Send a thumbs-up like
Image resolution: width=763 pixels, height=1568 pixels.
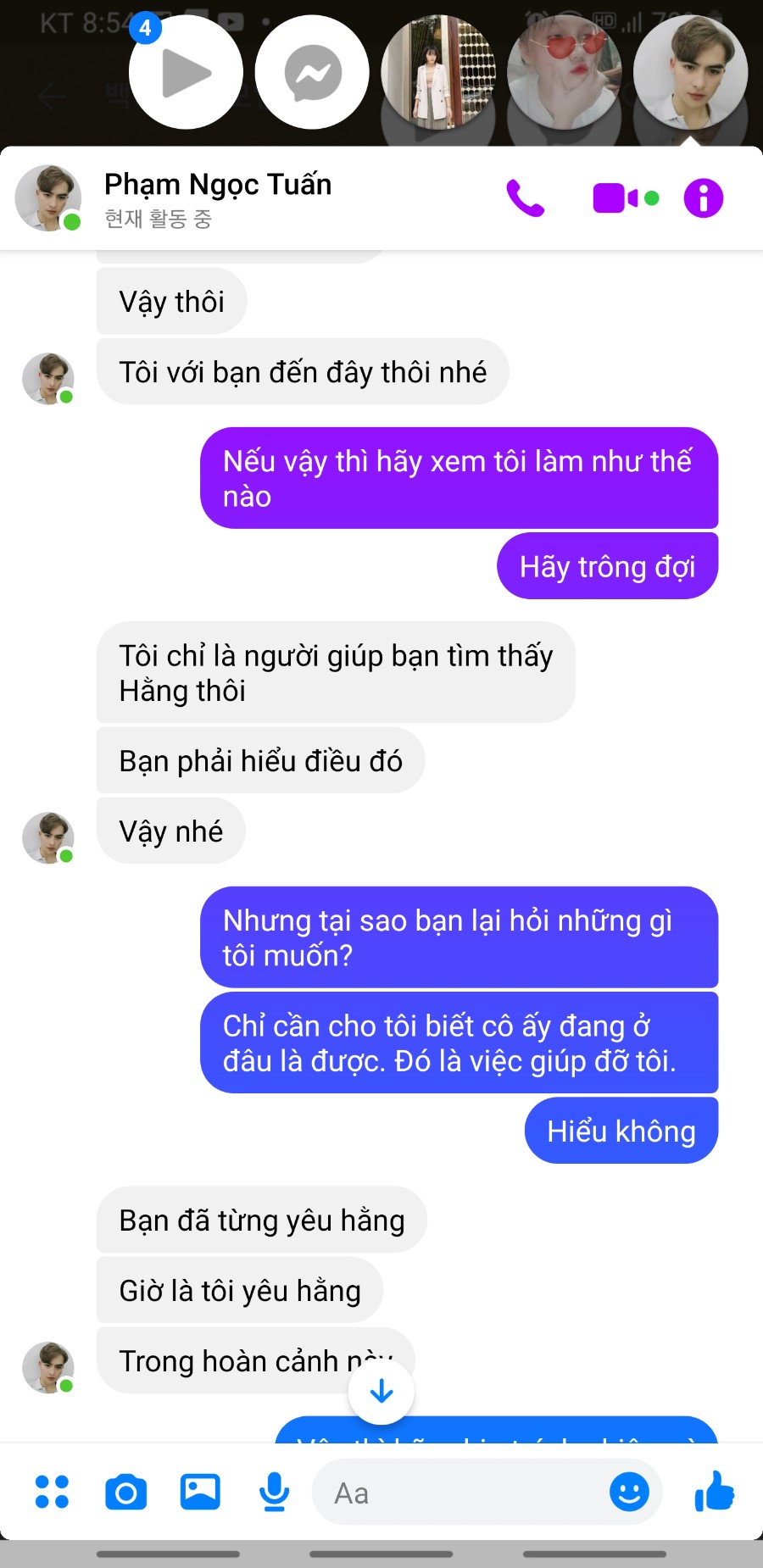tap(714, 1492)
